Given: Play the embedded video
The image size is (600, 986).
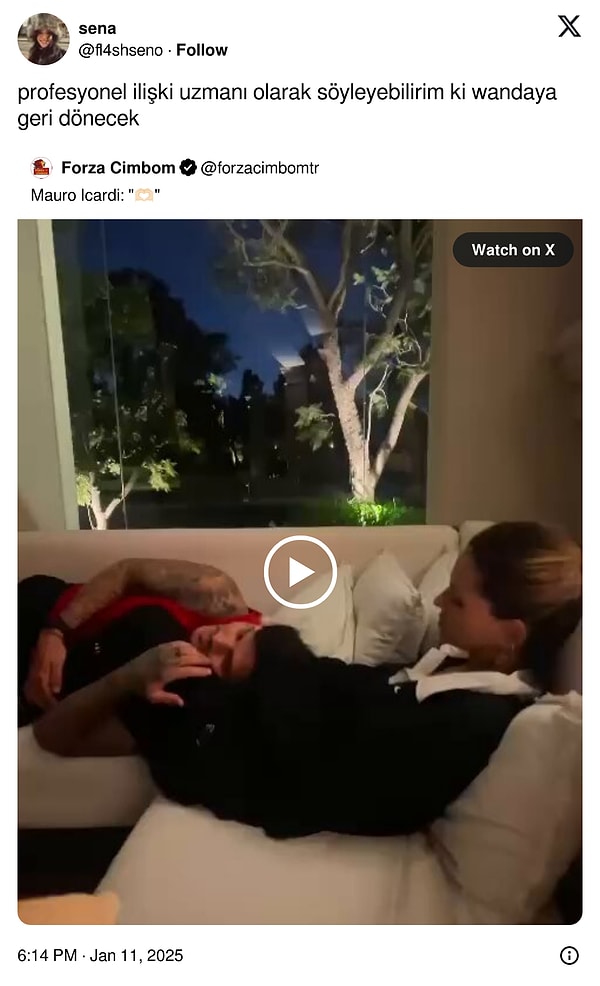Looking at the screenshot, I should 300,572.
